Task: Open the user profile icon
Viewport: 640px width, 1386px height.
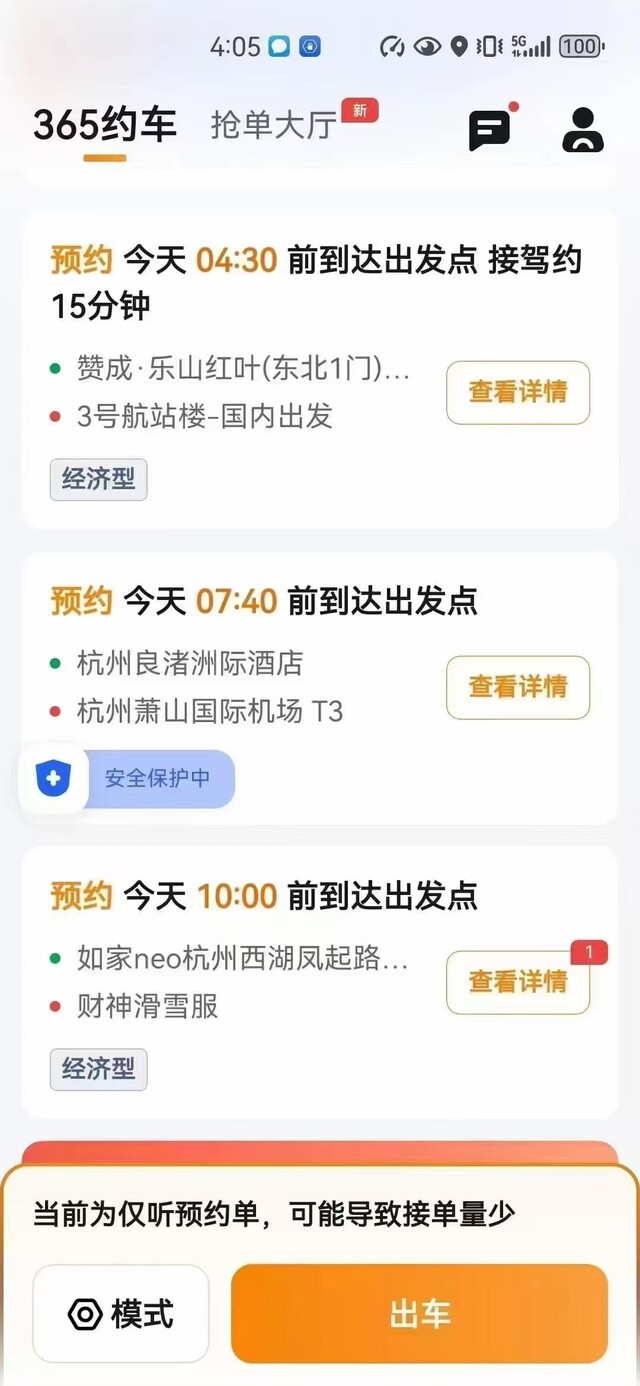Action: [583, 129]
